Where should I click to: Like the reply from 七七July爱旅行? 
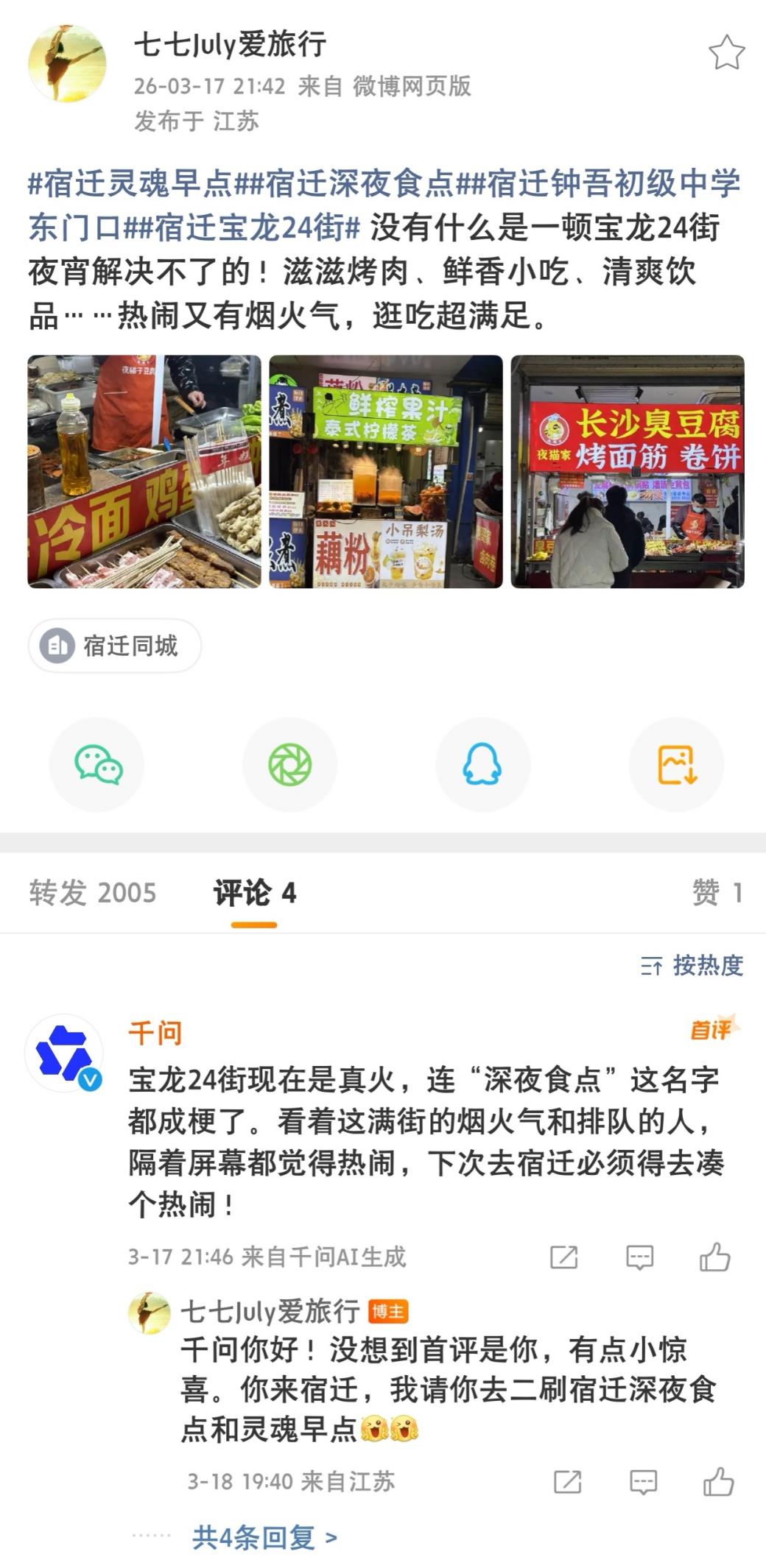718,1482
